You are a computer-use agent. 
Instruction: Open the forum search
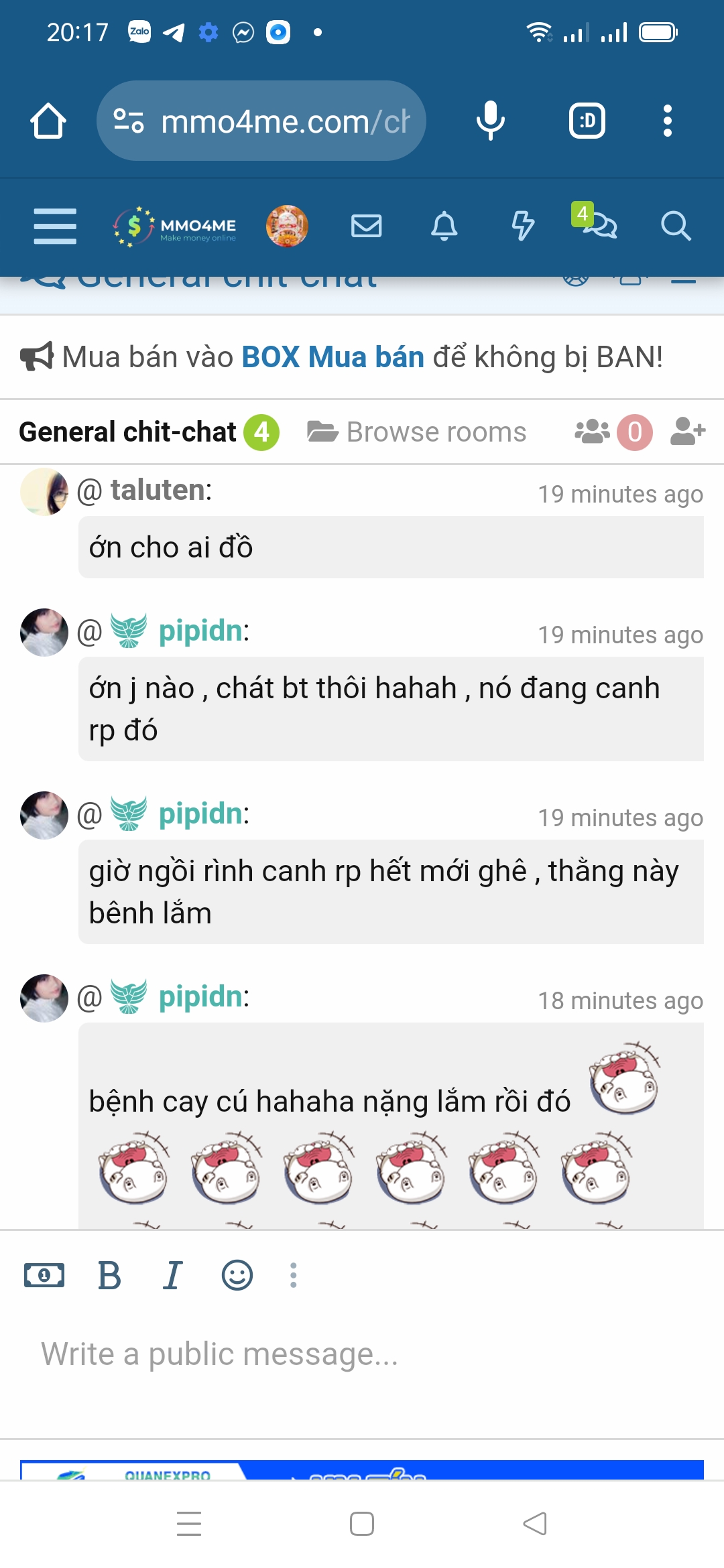675,226
